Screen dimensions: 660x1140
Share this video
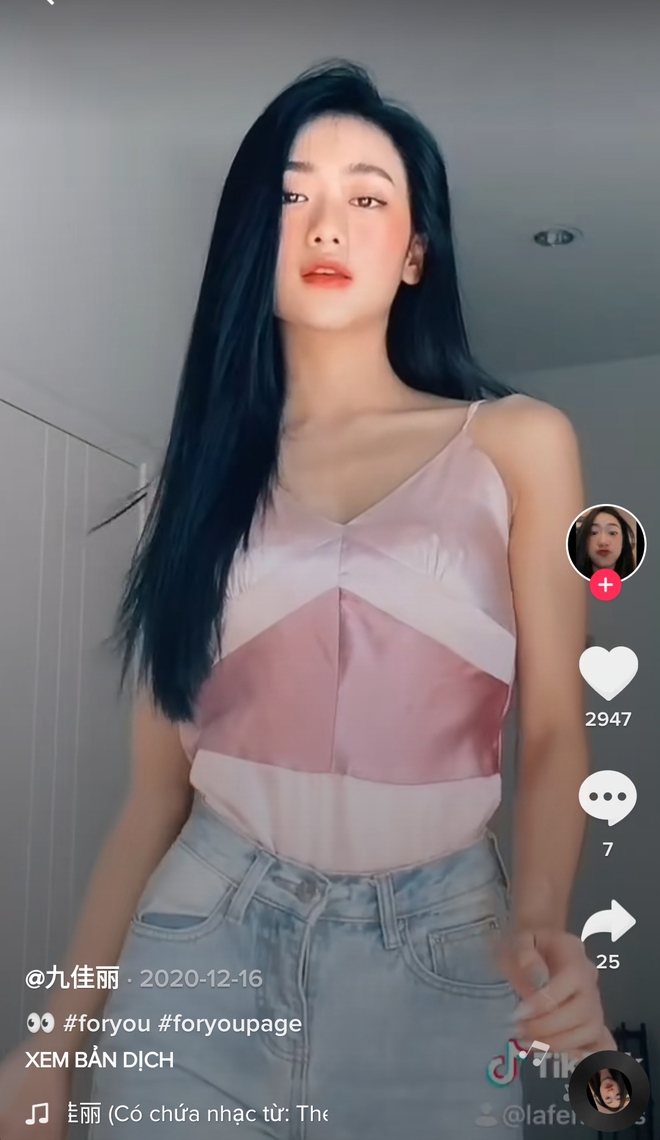click(608, 922)
